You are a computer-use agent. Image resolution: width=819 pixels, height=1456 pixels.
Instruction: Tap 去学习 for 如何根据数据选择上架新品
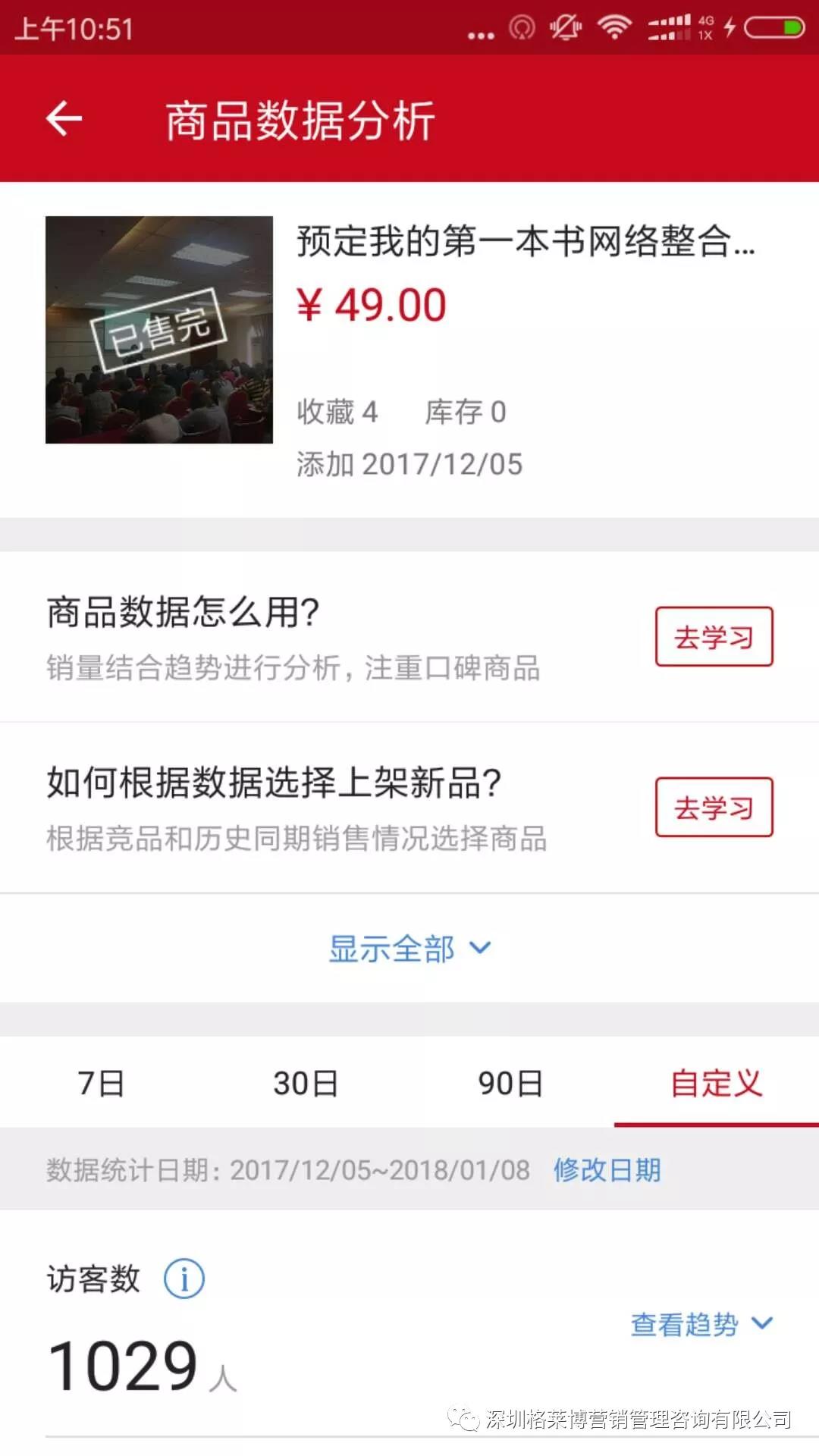pos(714,808)
